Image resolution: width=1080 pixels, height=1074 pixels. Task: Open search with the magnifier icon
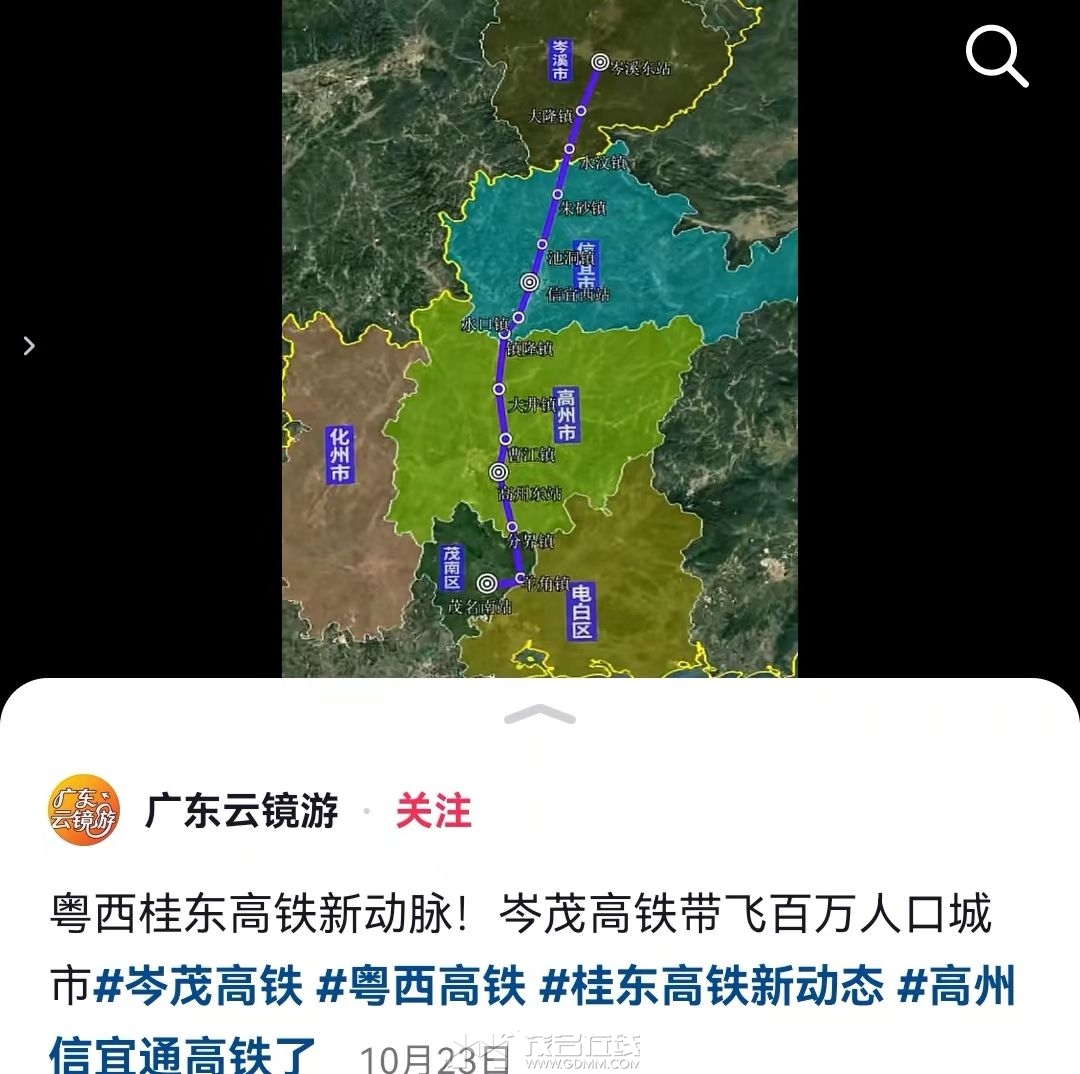[x=996, y=56]
